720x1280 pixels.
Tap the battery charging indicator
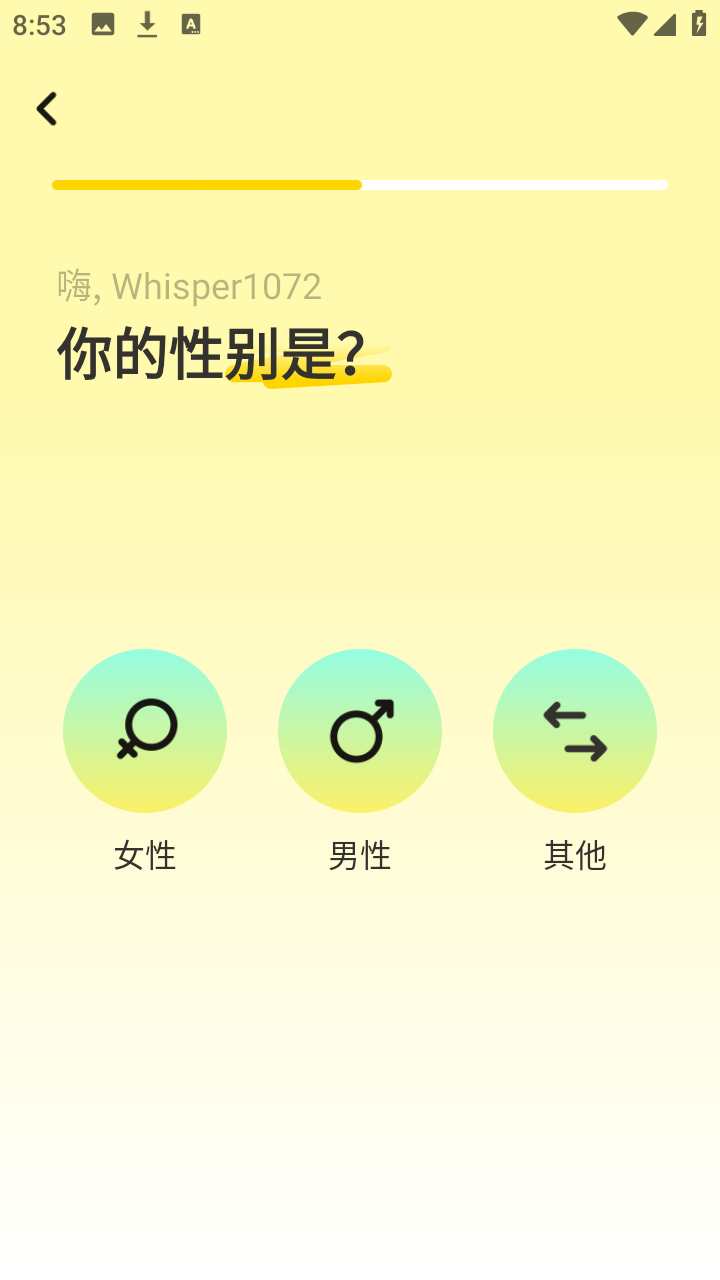(x=697, y=22)
